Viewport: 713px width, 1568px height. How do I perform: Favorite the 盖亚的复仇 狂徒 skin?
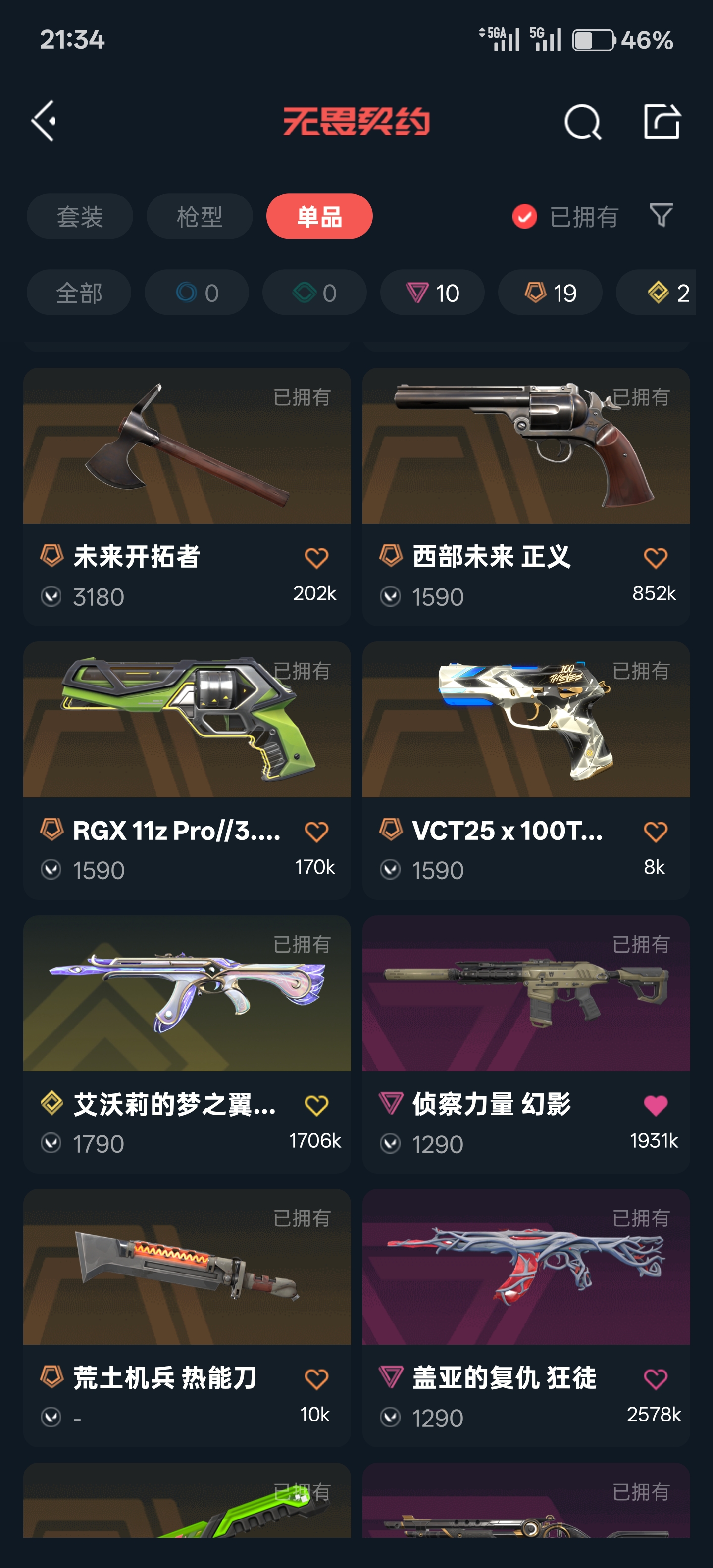pyautogui.click(x=655, y=1379)
